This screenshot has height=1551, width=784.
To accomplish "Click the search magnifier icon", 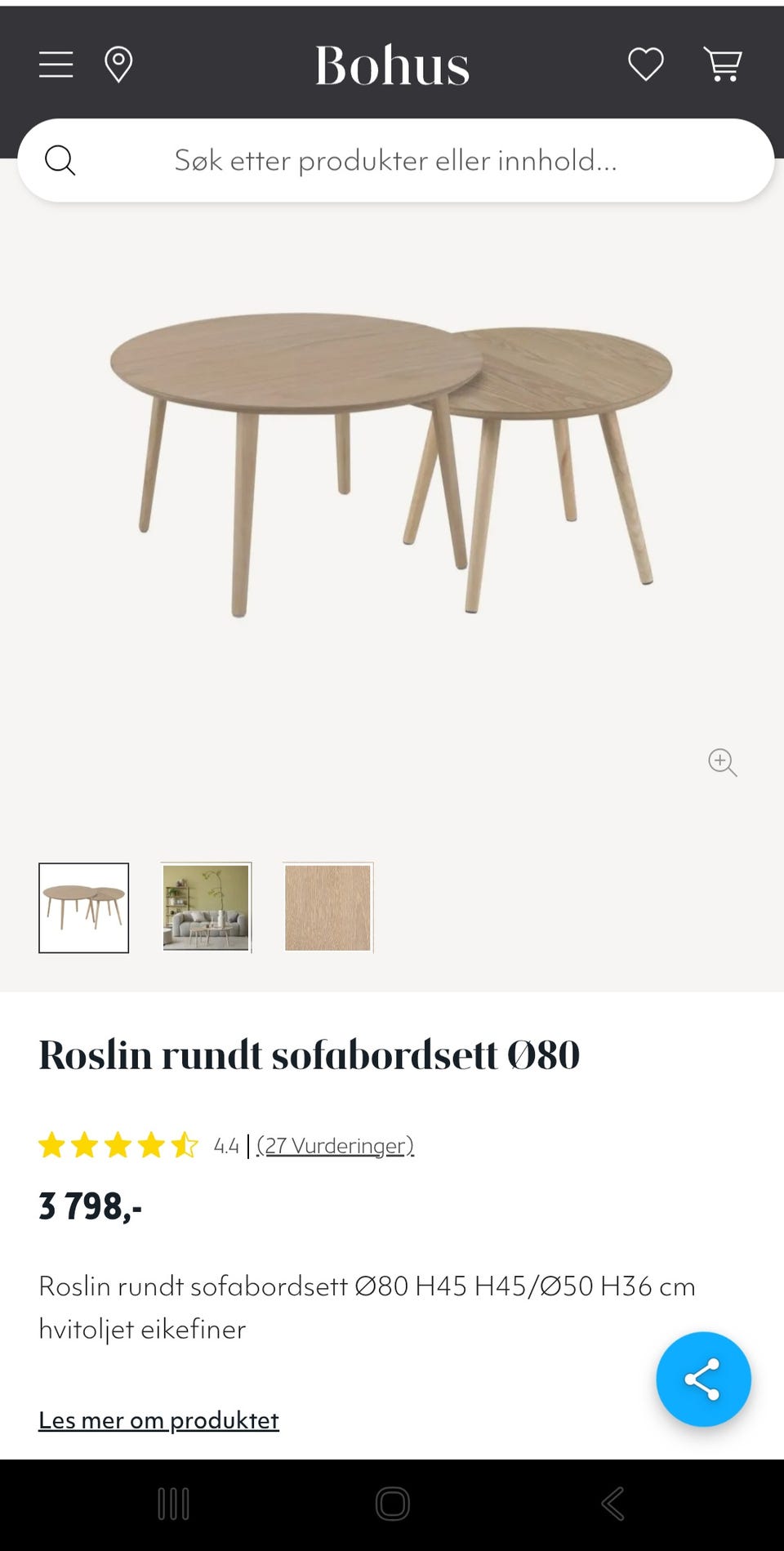I will click(60, 160).
